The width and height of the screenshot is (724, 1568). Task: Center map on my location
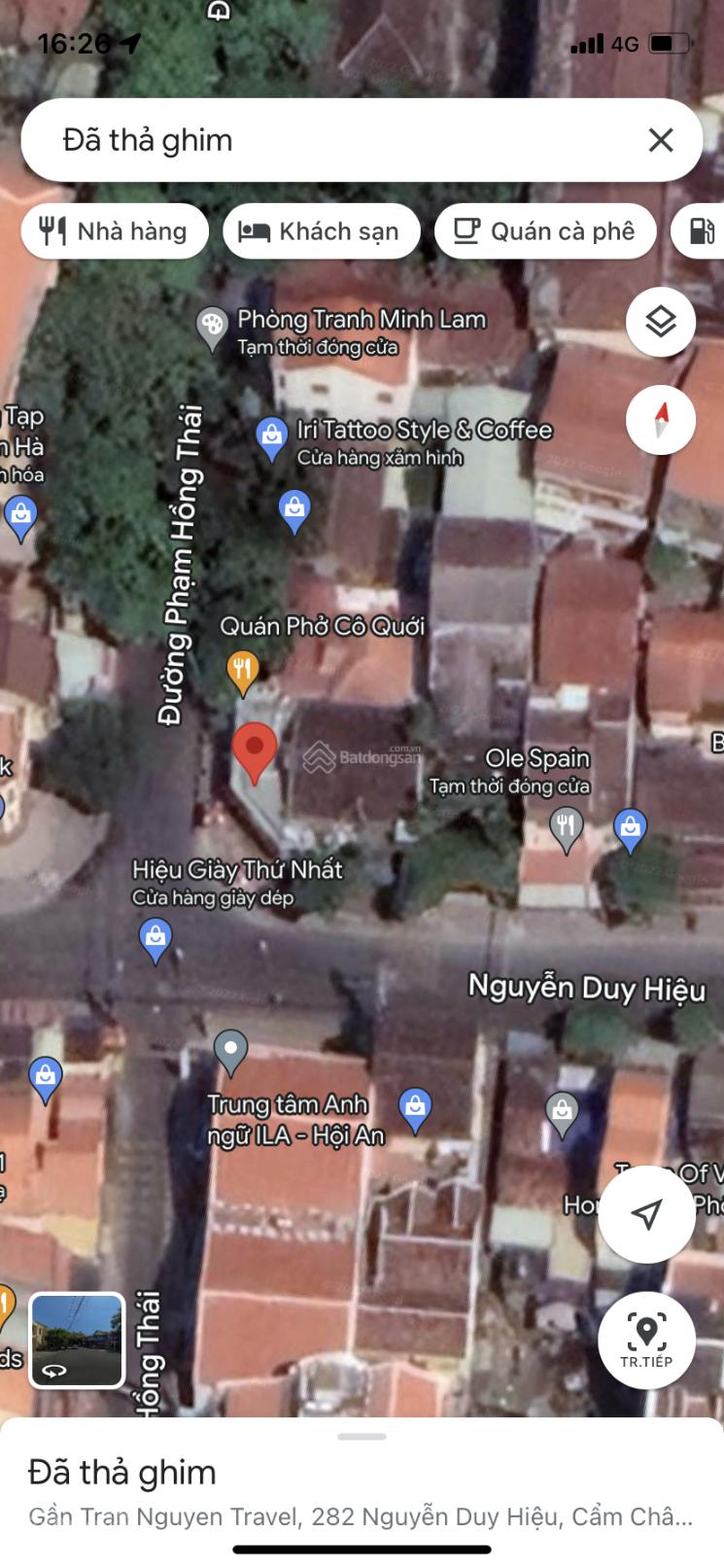click(646, 1214)
